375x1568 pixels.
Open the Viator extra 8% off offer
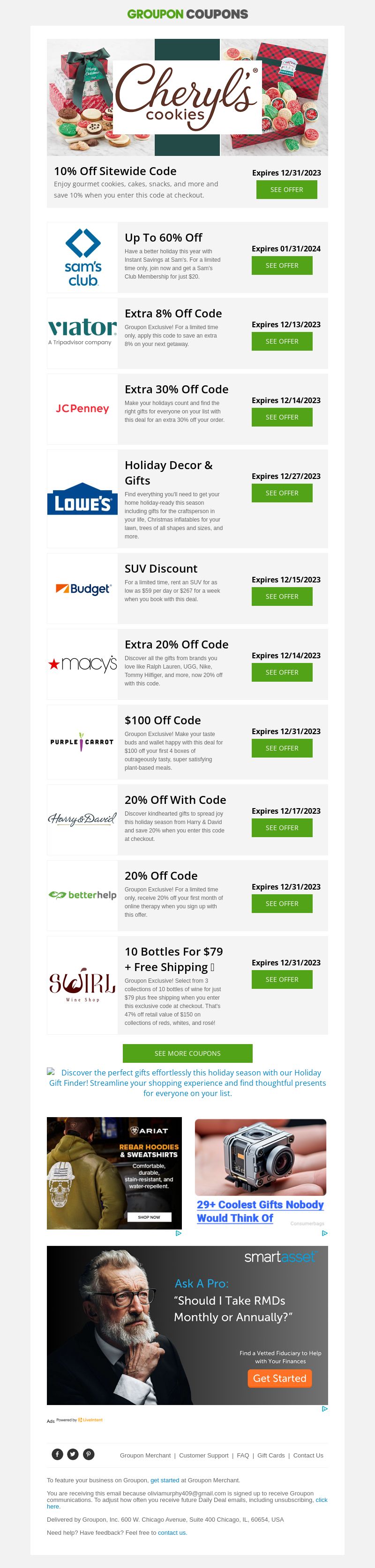coord(282,341)
